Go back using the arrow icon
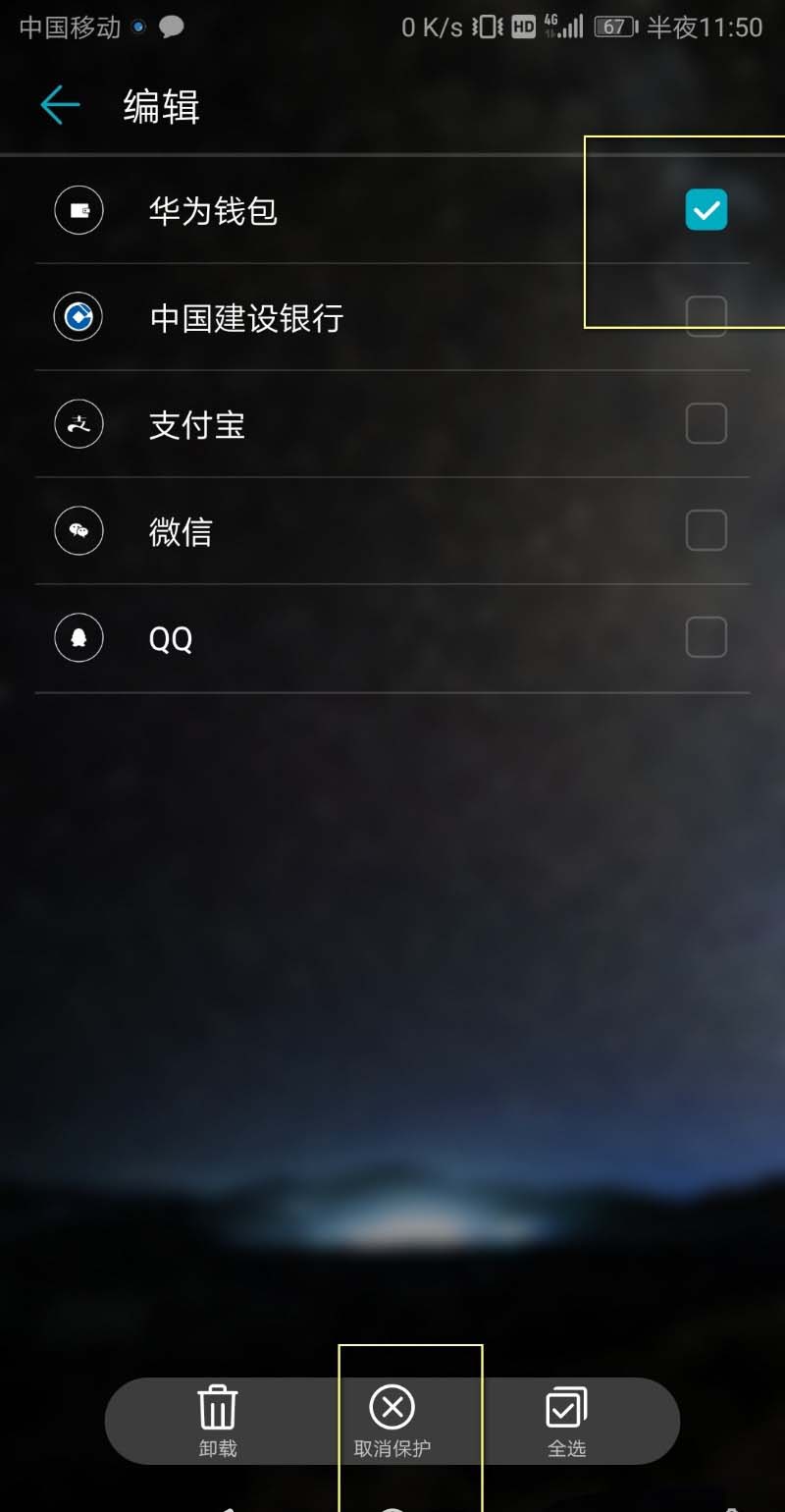The image size is (785, 1512). (x=60, y=105)
